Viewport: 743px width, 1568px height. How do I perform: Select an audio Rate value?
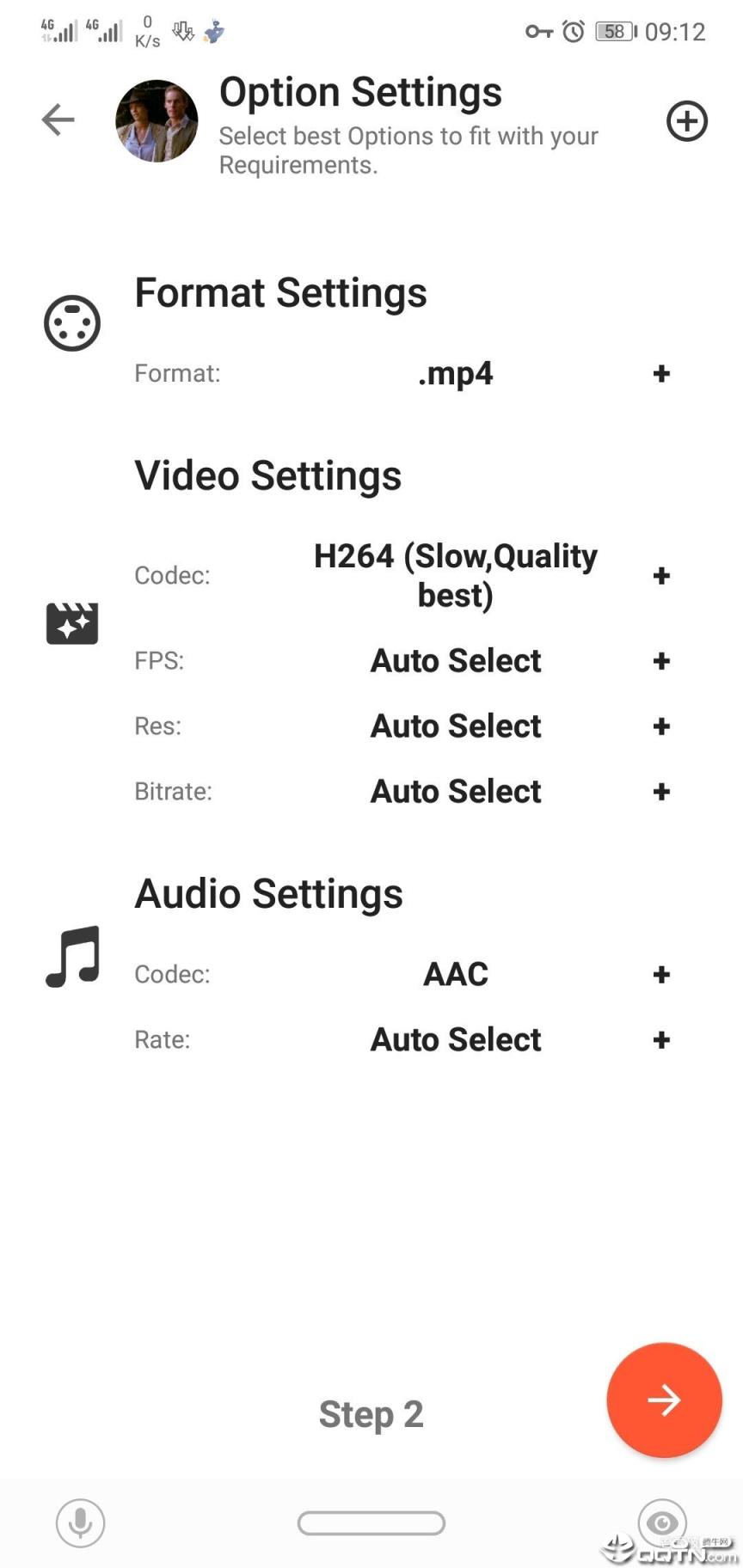[660, 1040]
